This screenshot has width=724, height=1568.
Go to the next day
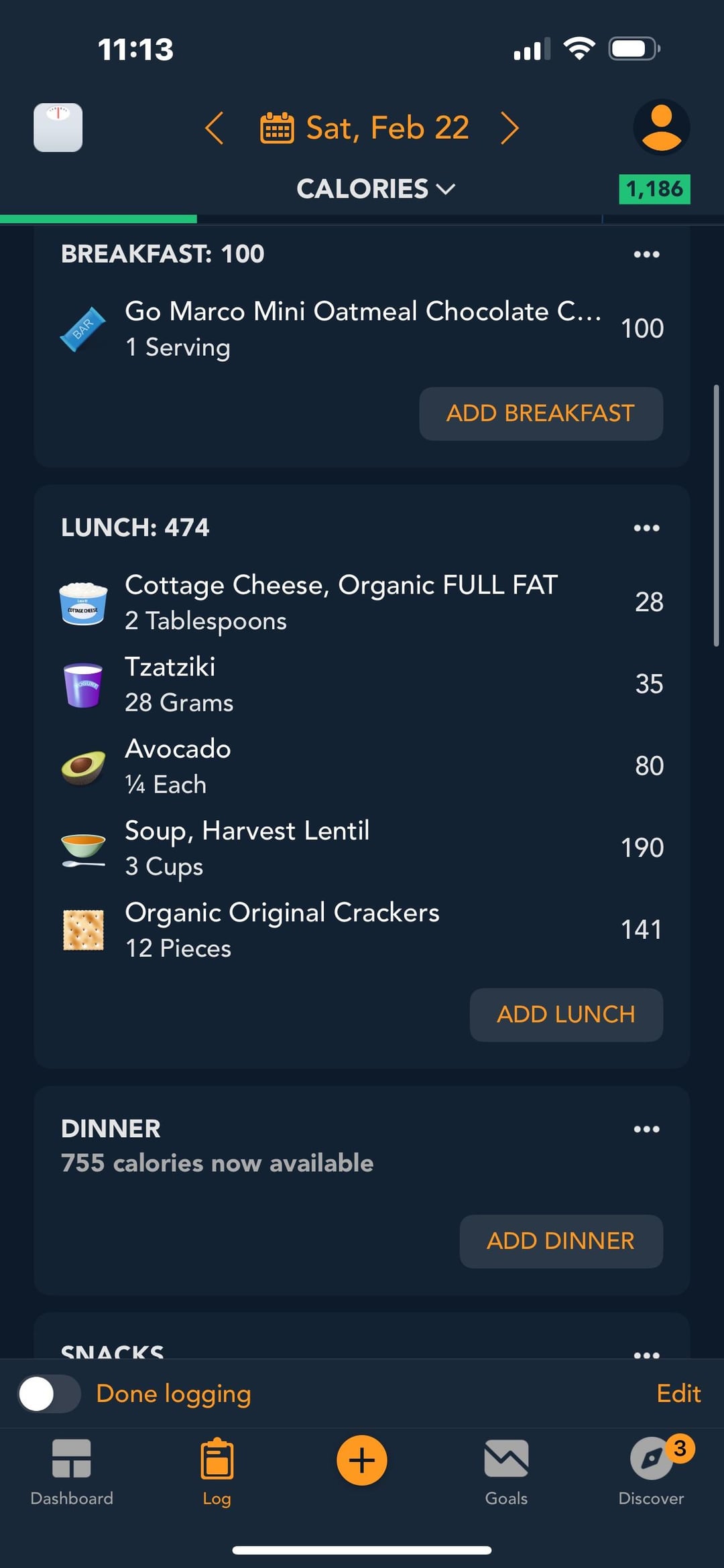coord(509,128)
